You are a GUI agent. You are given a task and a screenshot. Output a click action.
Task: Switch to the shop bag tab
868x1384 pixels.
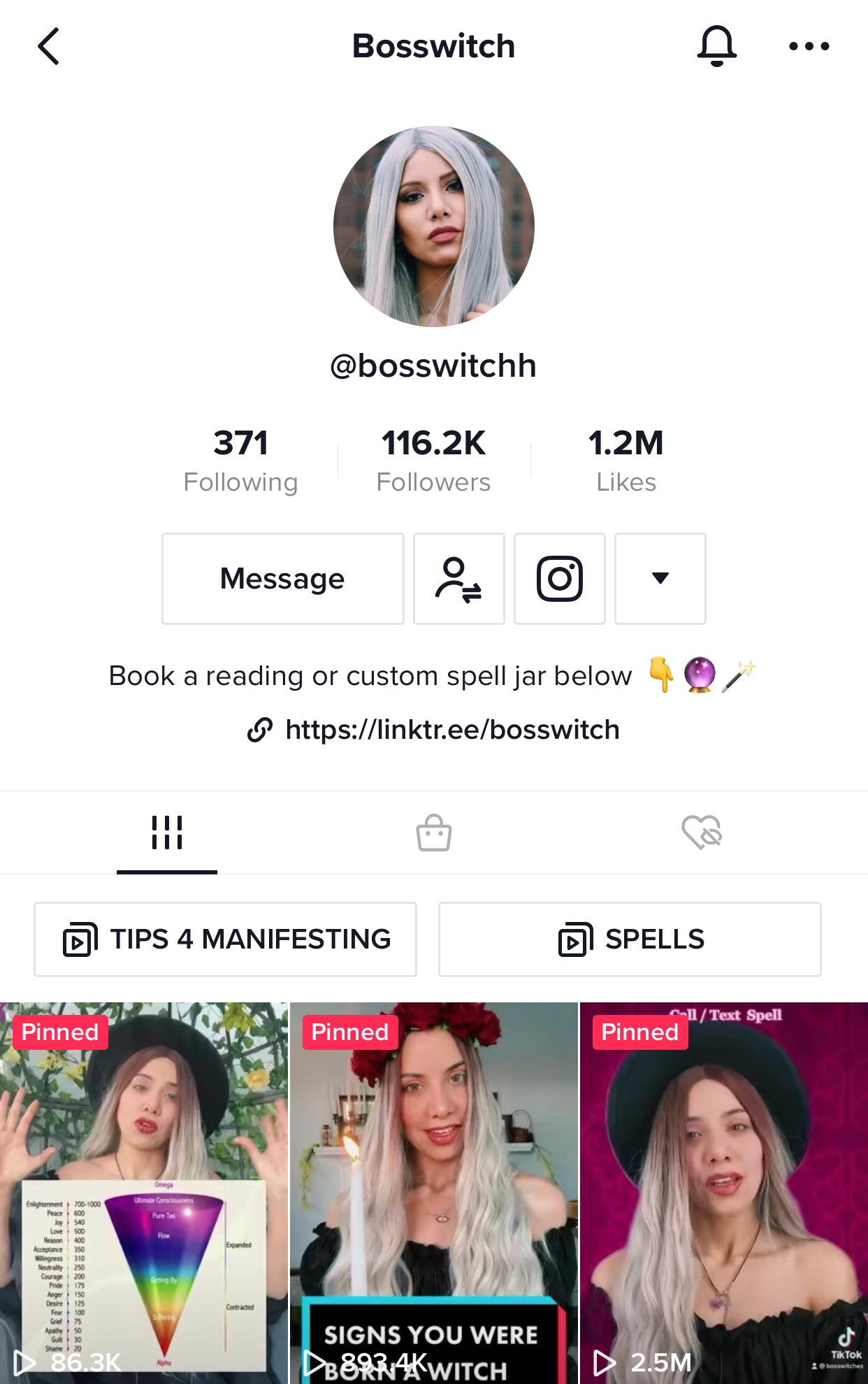[x=434, y=833]
